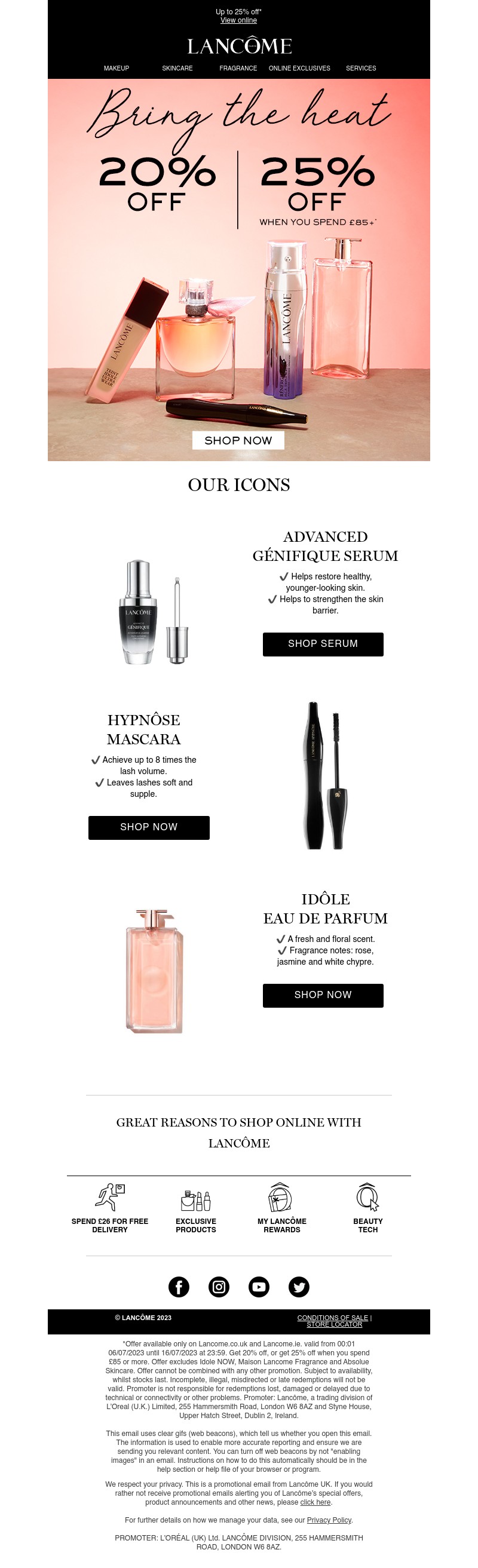Shop now for Hypnôse Mascara
Screen dimensions: 478x1568
pyautogui.click(x=149, y=827)
